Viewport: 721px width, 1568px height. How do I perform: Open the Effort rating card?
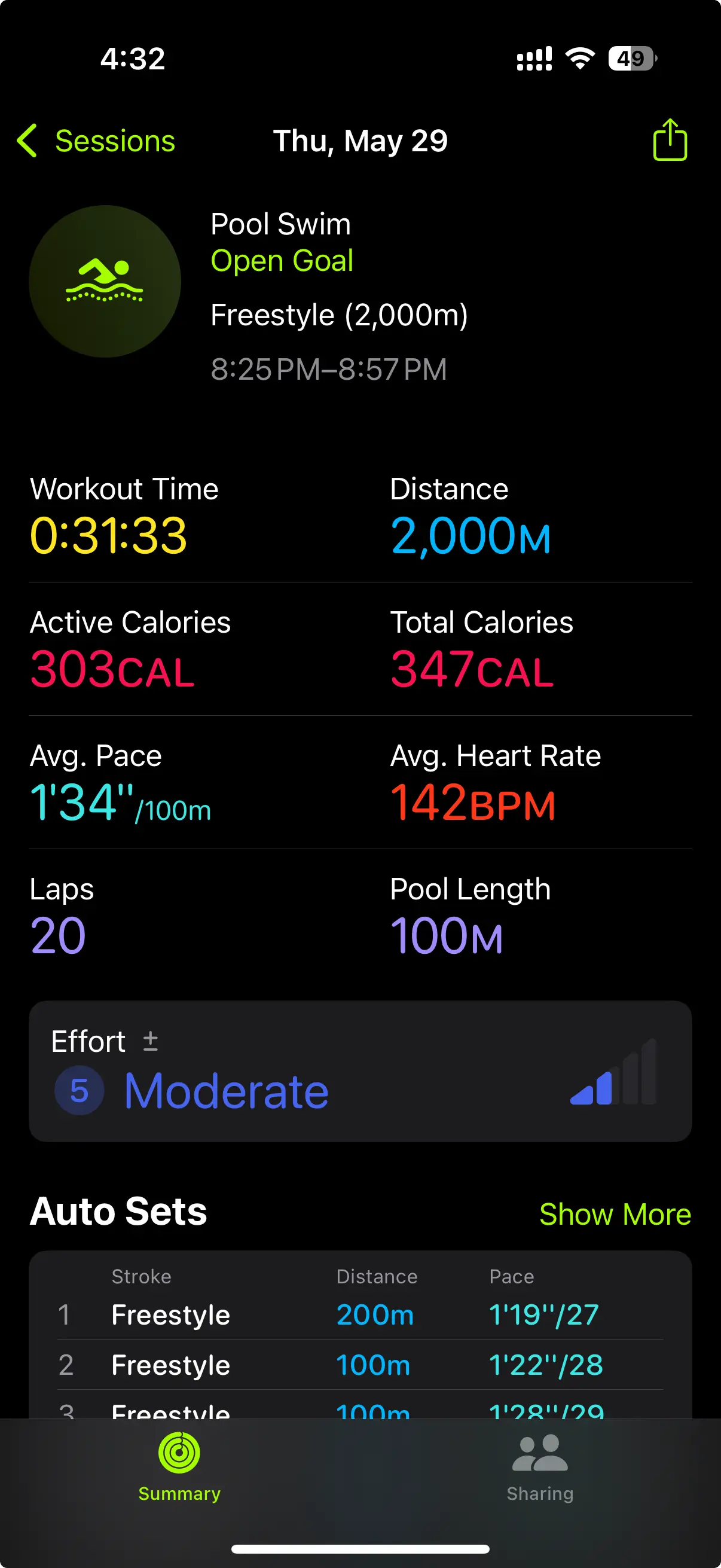click(360, 1070)
